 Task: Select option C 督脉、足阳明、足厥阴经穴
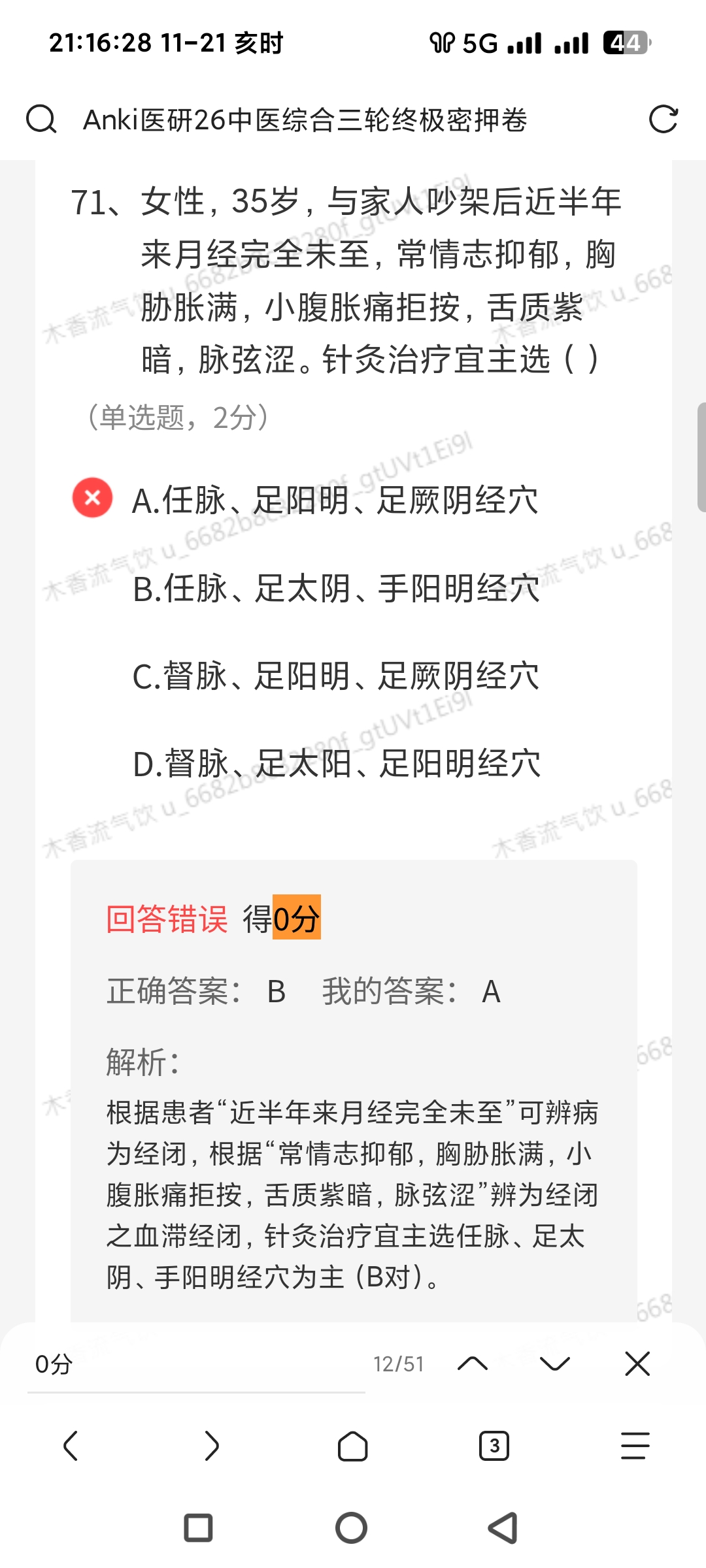pos(336,676)
